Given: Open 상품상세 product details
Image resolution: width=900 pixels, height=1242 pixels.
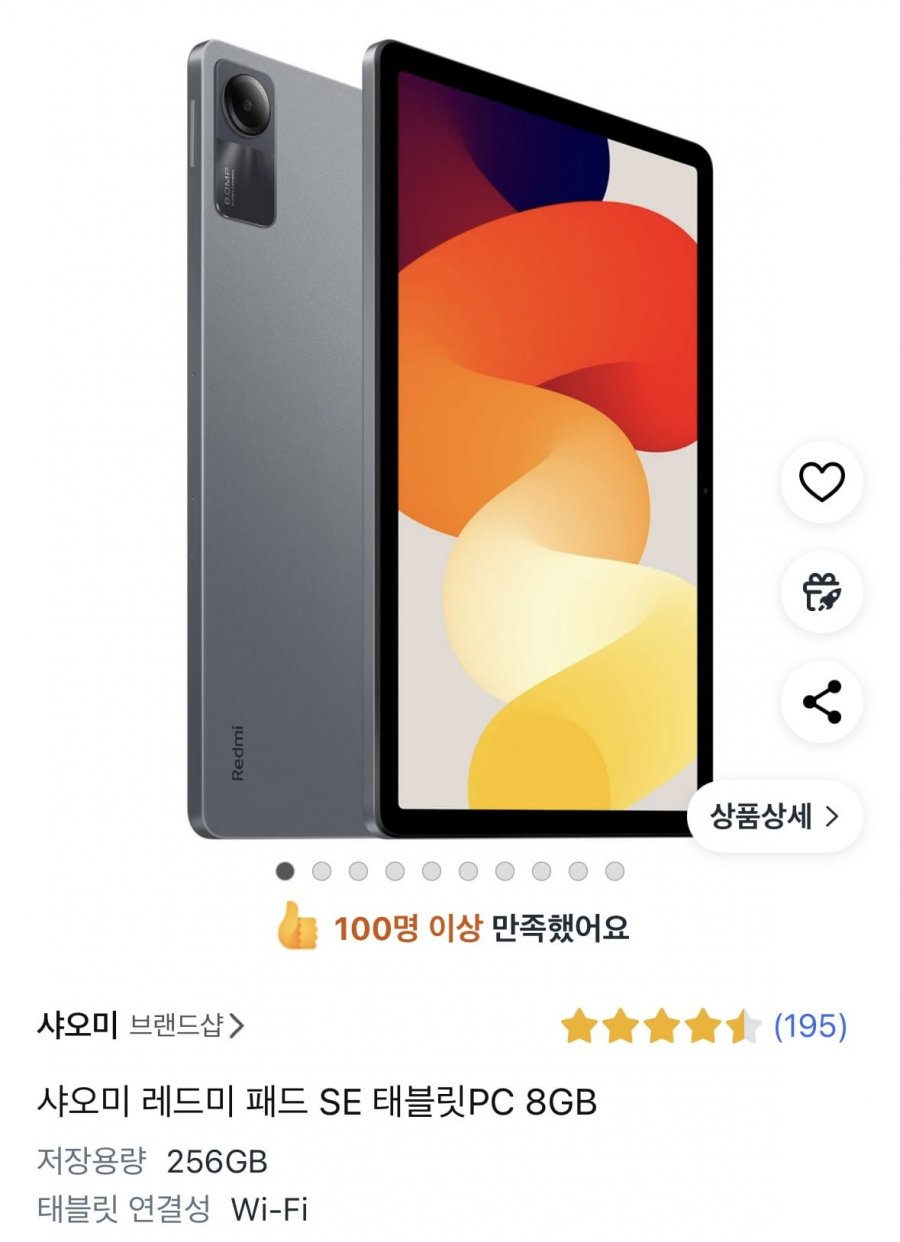Looking at the screenshot, I should click(775, 817).
